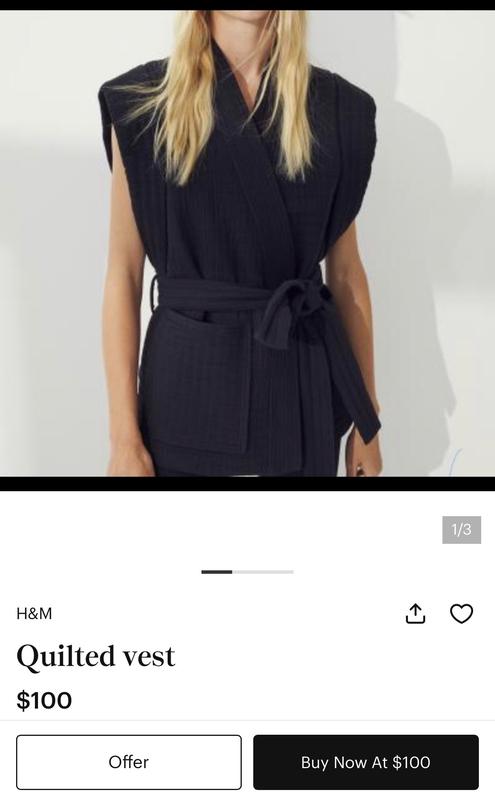
Task: Favorite the quilted vest with the heart
Action: (x=461, y=613)
